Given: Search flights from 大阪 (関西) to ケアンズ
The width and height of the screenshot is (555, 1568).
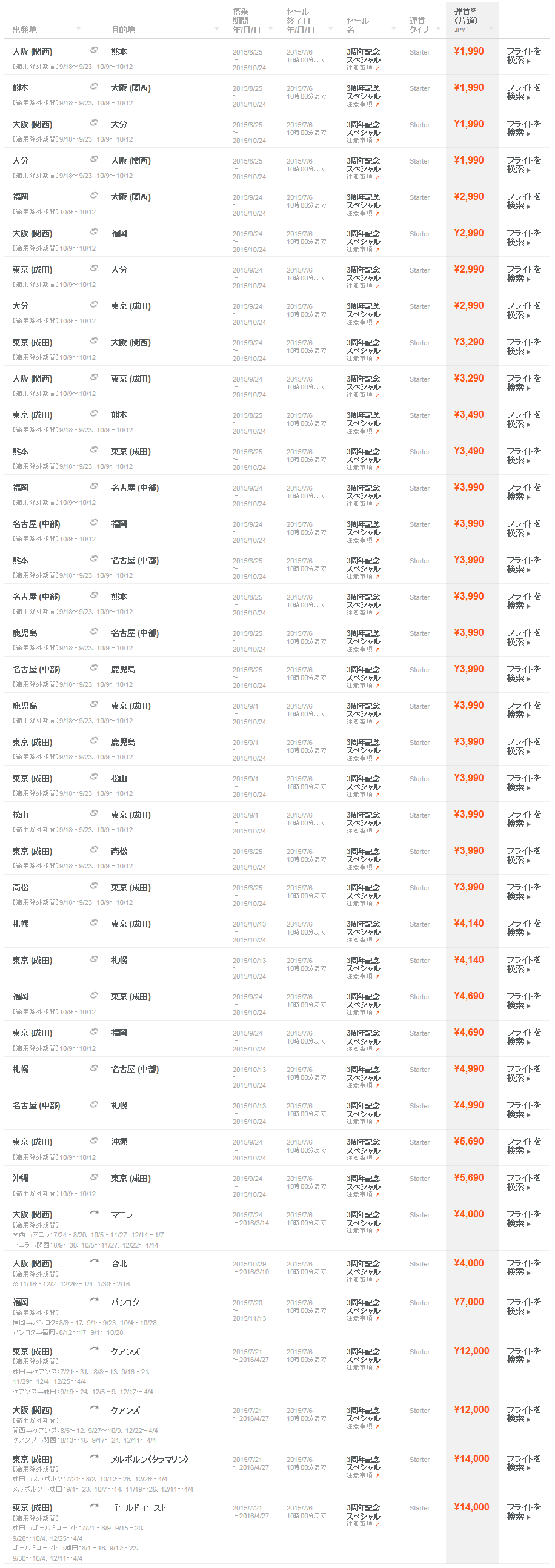Looking at the screenshot, I should point(523,1414).
